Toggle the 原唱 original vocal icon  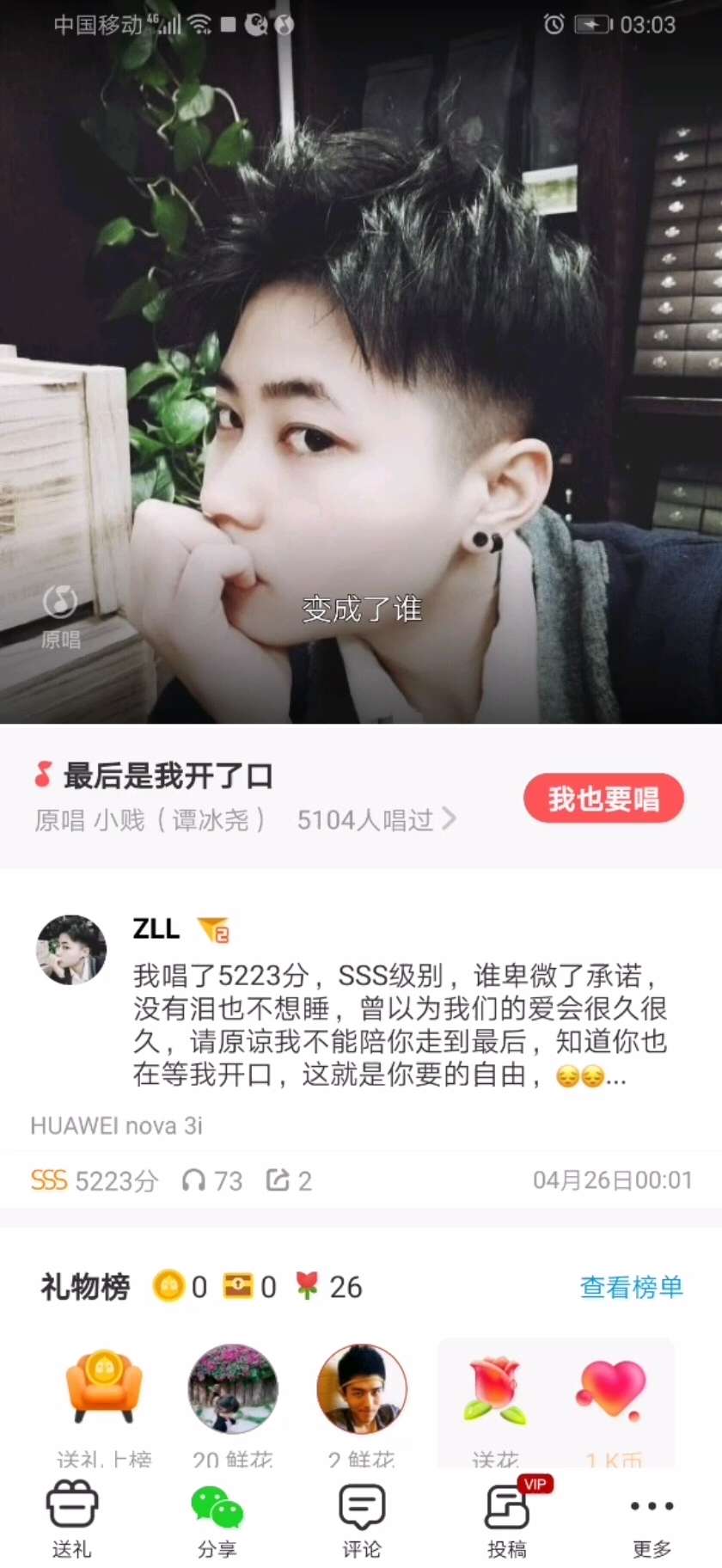point(60,614)
